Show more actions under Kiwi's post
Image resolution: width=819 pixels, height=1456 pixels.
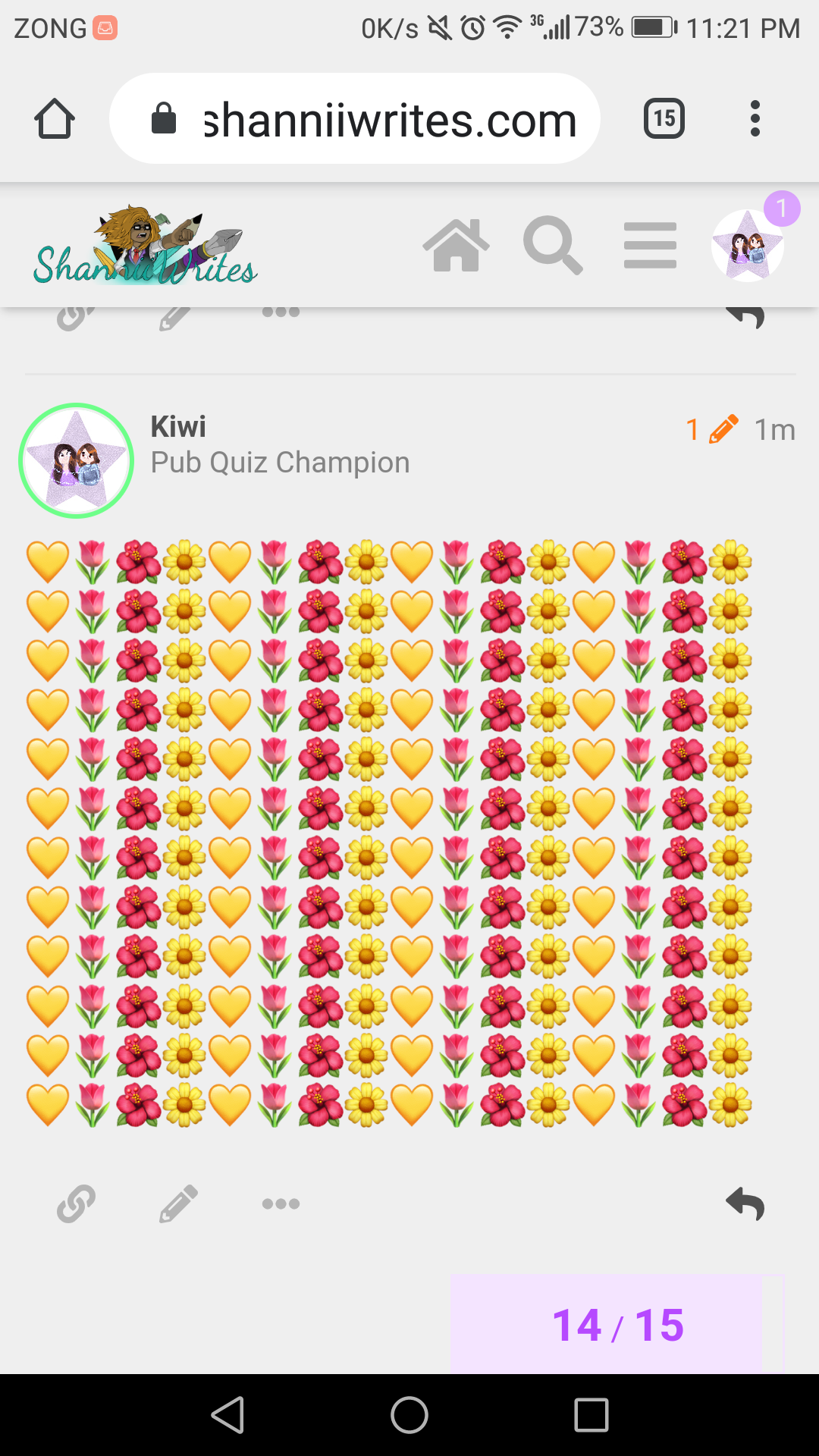(281, 1203)
